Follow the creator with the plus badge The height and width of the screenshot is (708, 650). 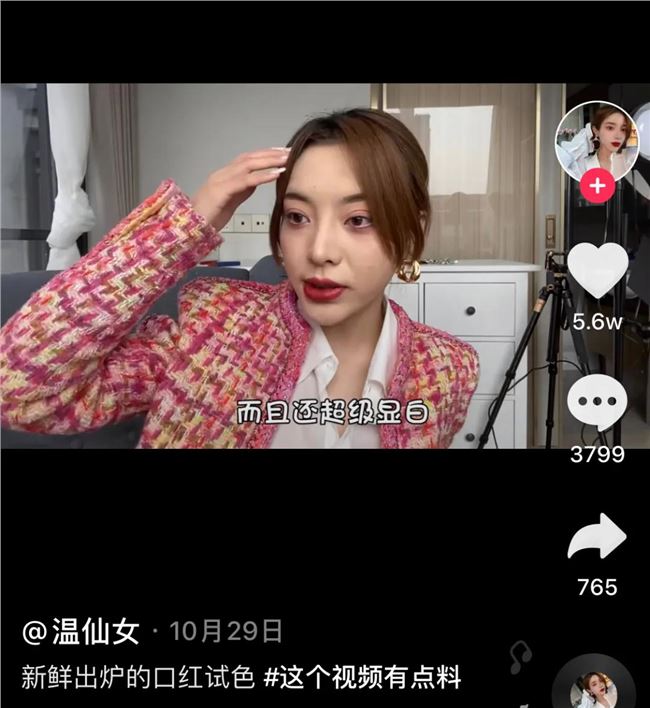(597, 187)
